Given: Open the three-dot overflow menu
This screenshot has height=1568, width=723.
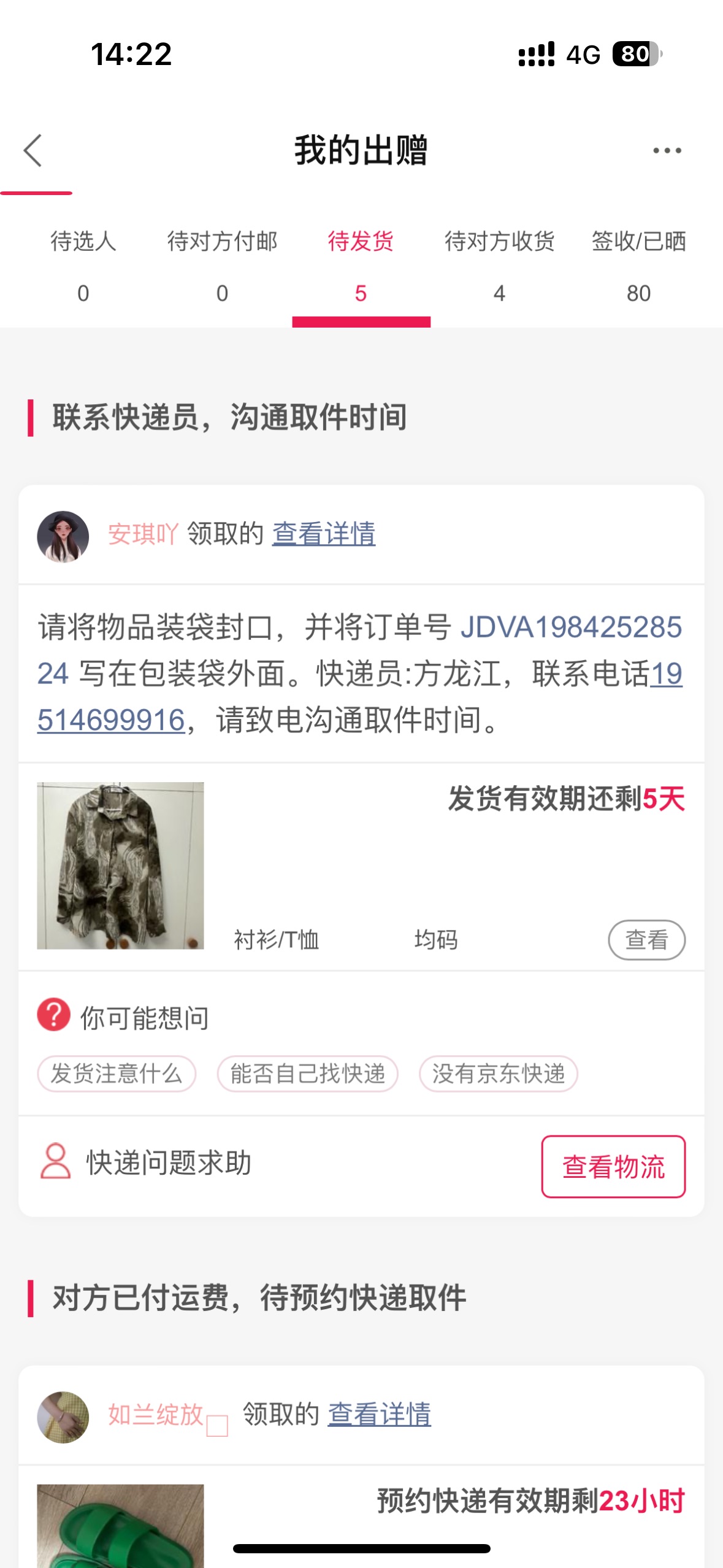Looking at the screenshot, I should 667,151.
